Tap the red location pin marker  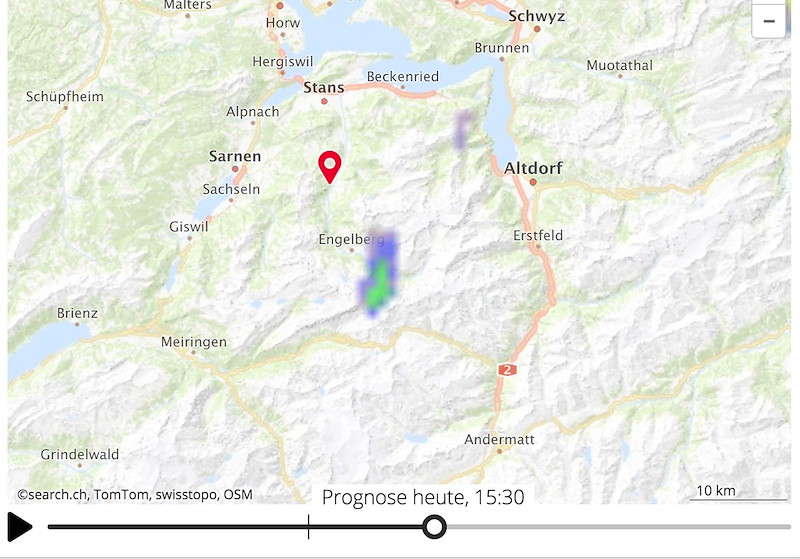coord(329,165)
